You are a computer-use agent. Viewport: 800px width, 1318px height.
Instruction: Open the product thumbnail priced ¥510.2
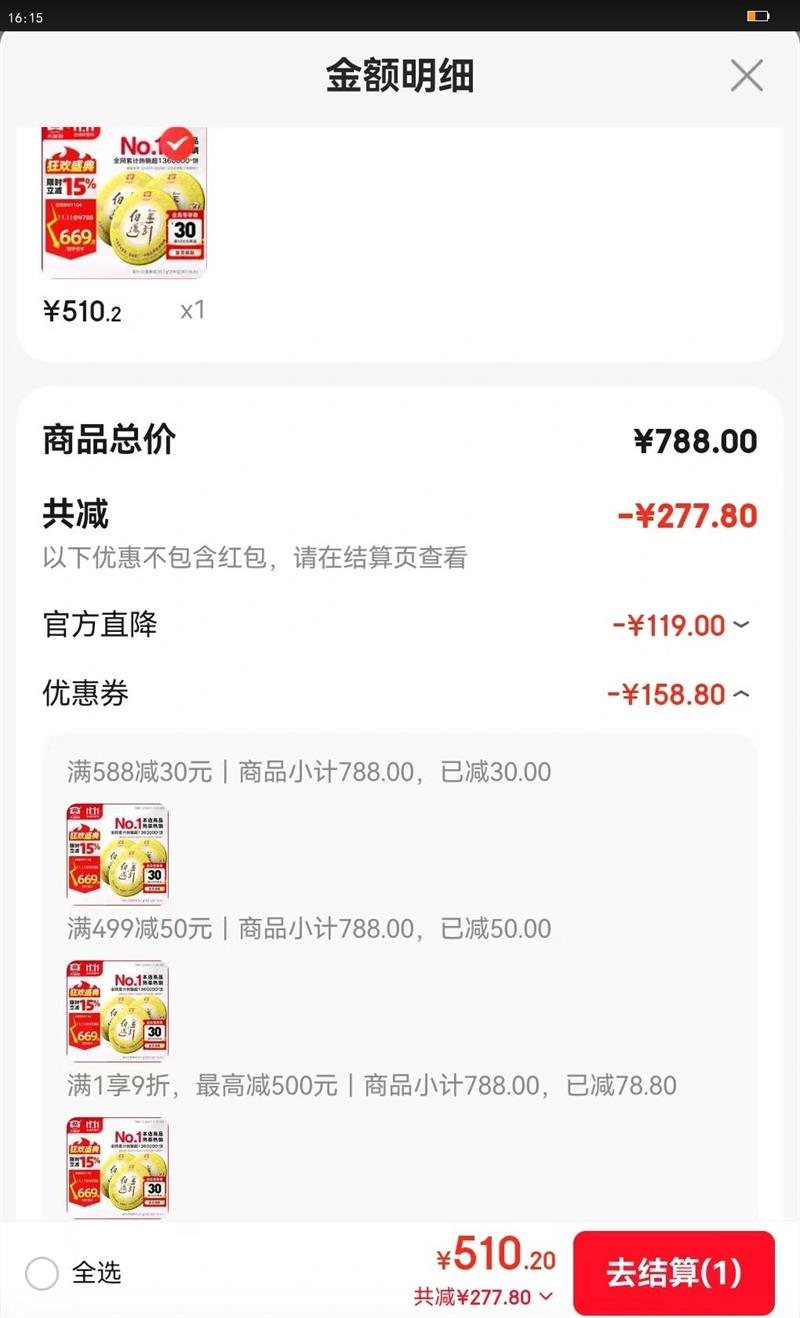click(x=124, y=203)
